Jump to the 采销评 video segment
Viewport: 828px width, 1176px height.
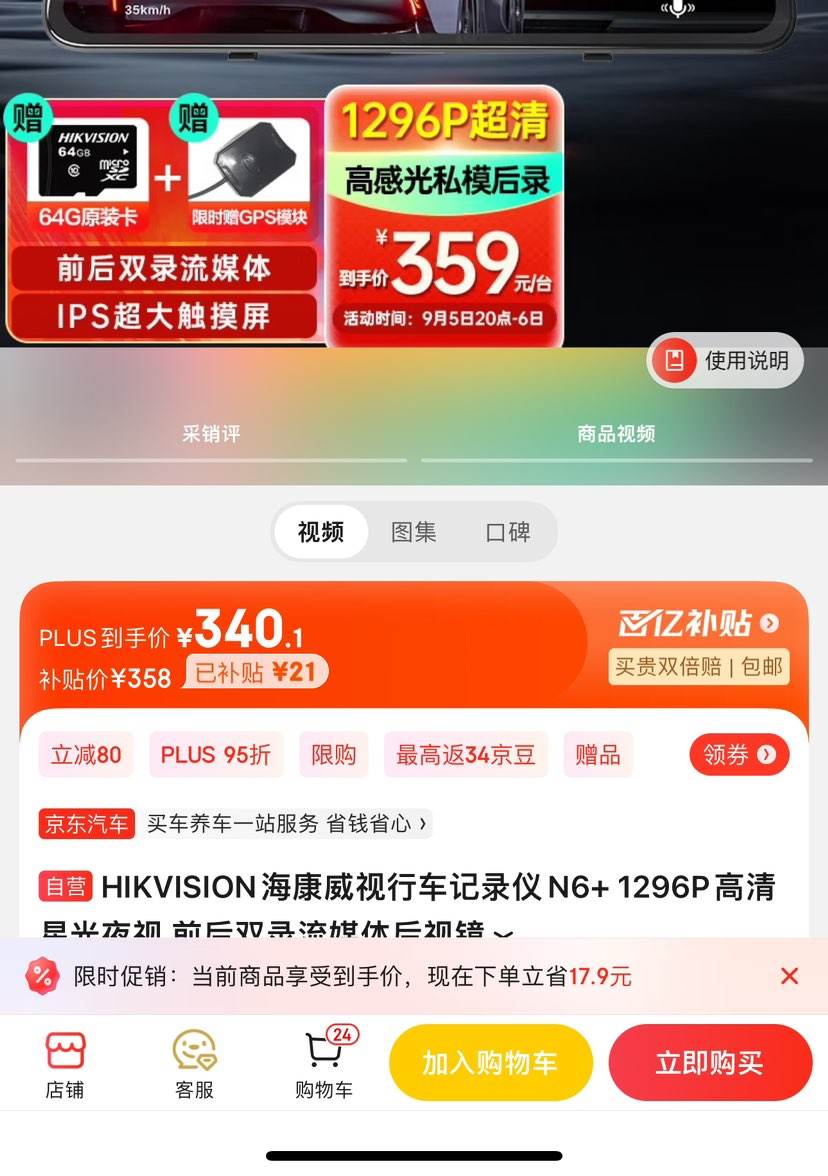tap(211, 434)
